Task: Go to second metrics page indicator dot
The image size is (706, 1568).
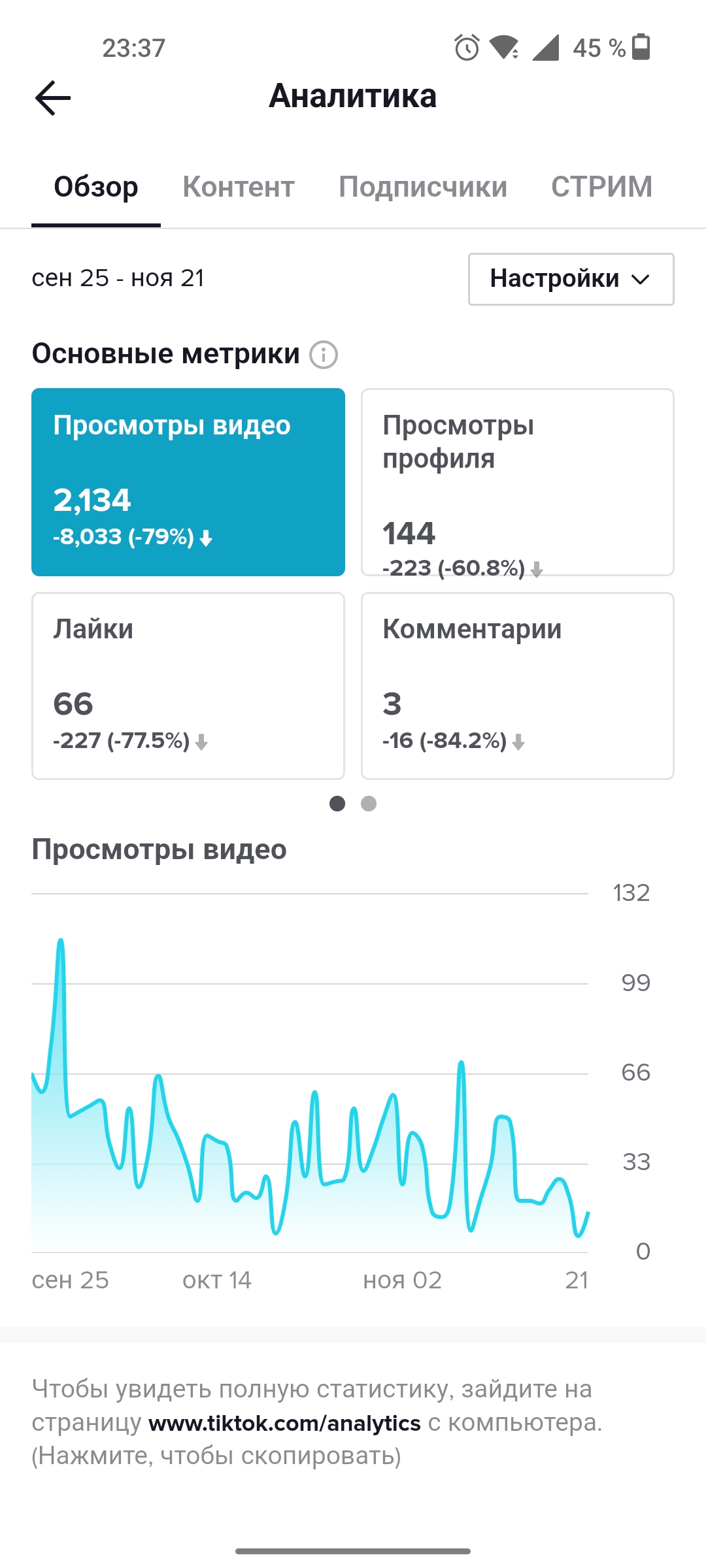Action: 369,804
